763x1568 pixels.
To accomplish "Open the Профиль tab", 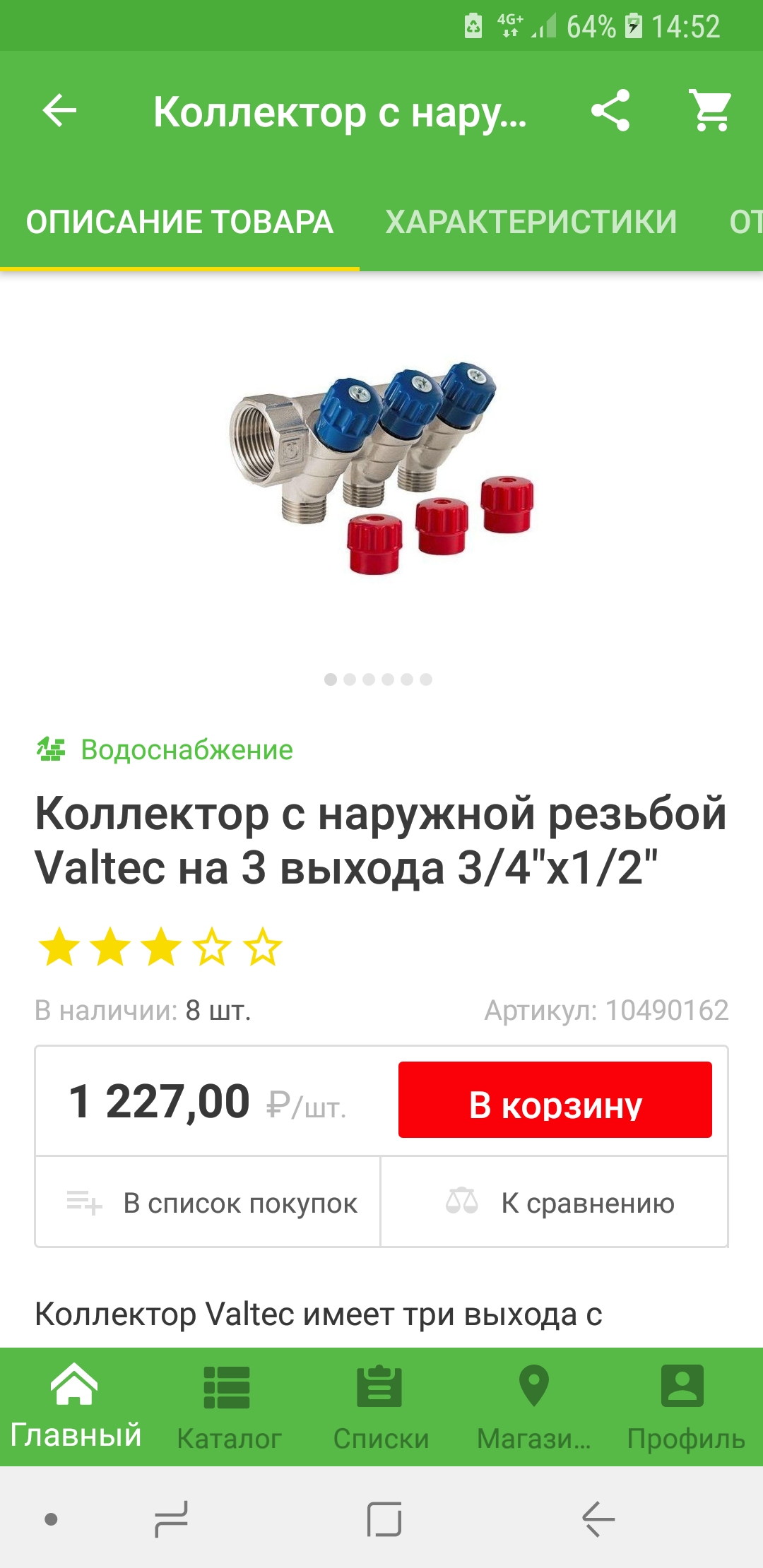I will point(686,1407).
